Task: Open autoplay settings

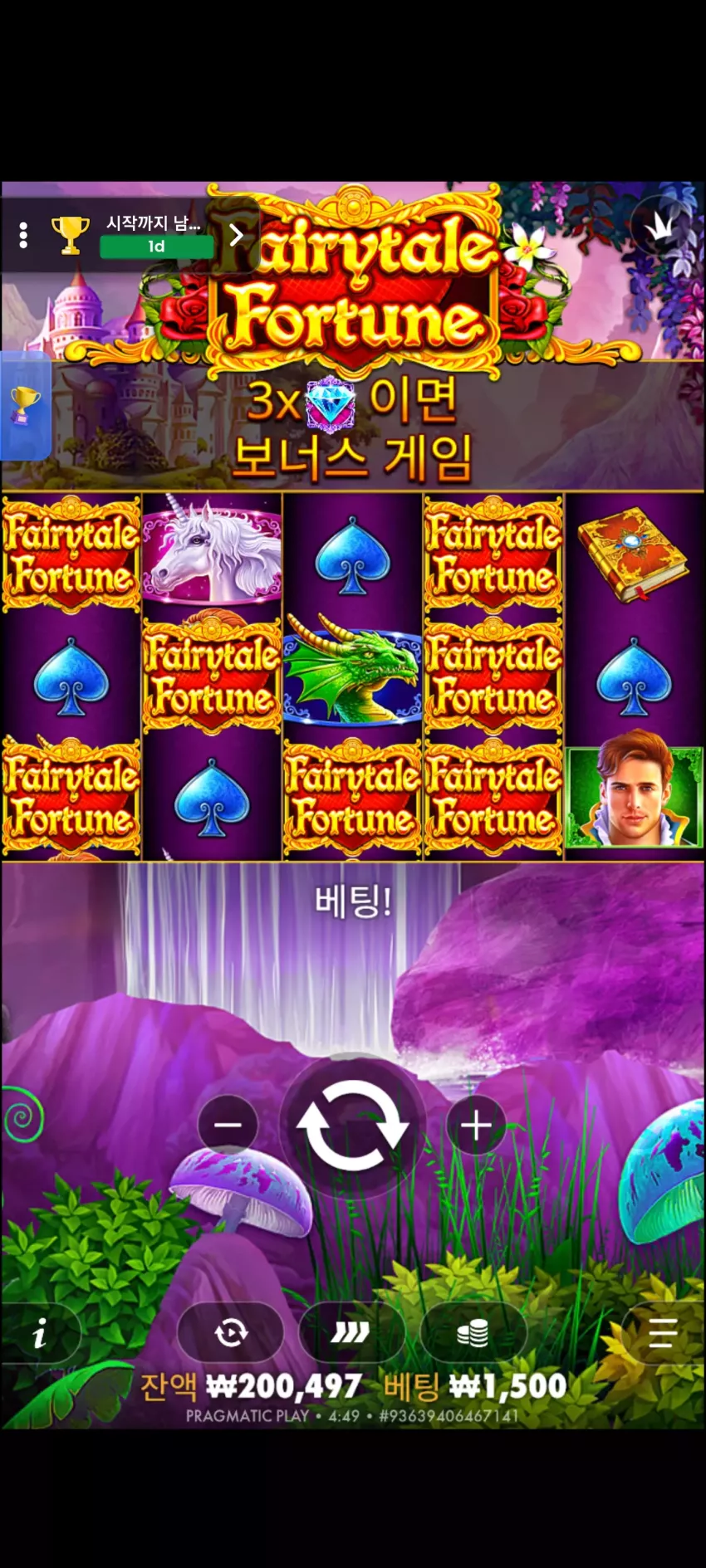Action: click(231, 1334)
